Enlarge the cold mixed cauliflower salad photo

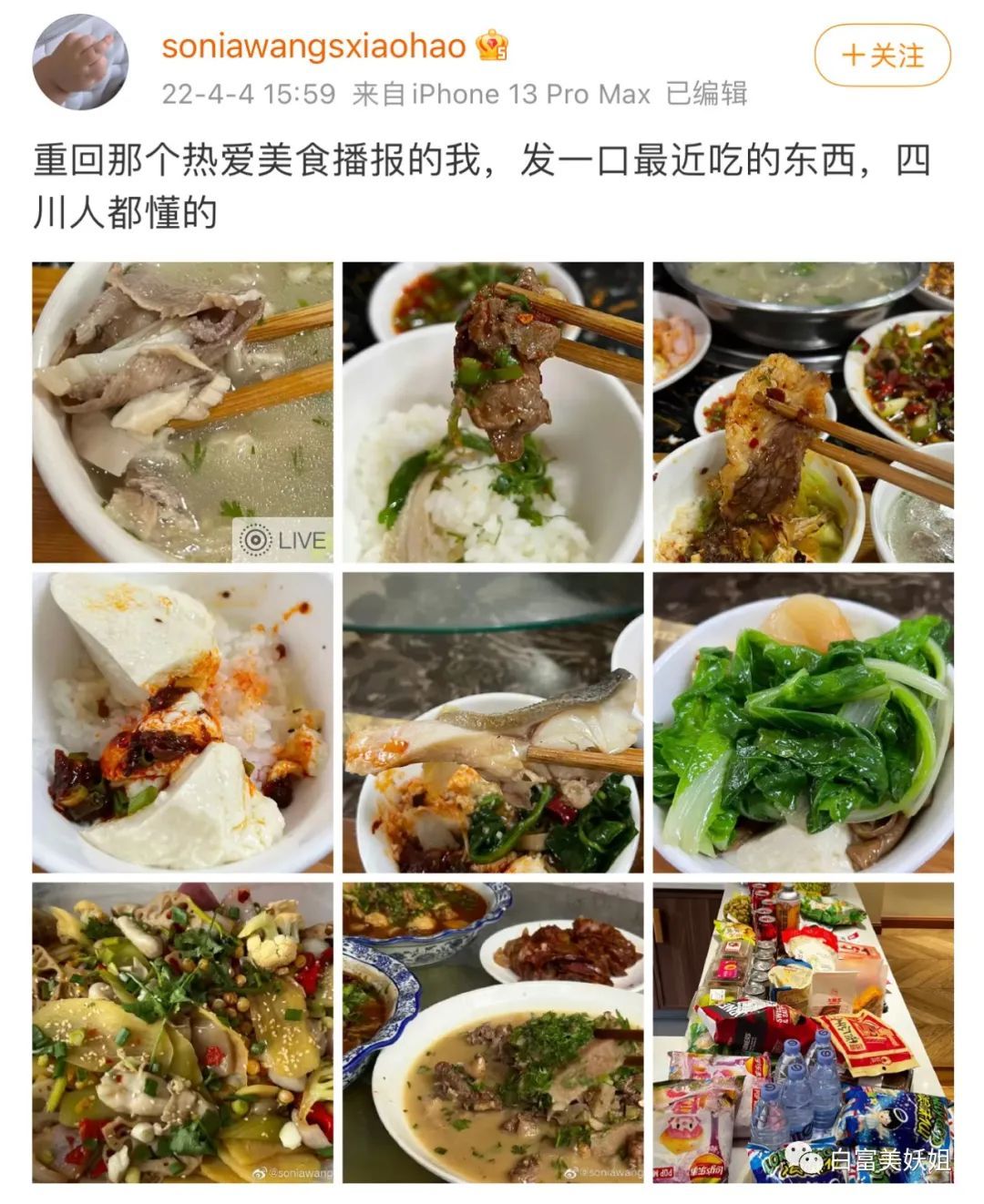tap(182, 1032)
